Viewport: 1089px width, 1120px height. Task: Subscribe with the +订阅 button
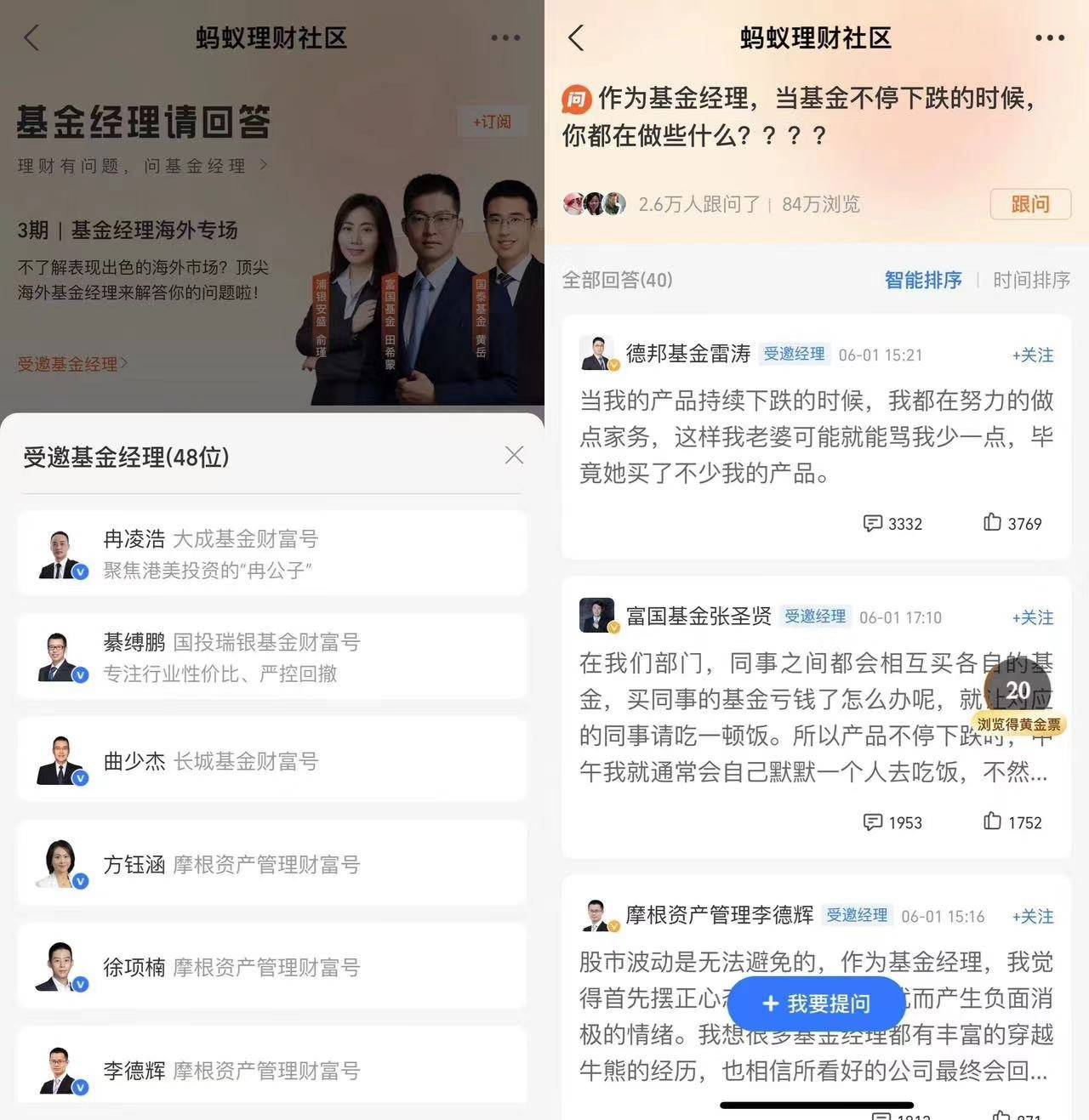coord(492,122)
